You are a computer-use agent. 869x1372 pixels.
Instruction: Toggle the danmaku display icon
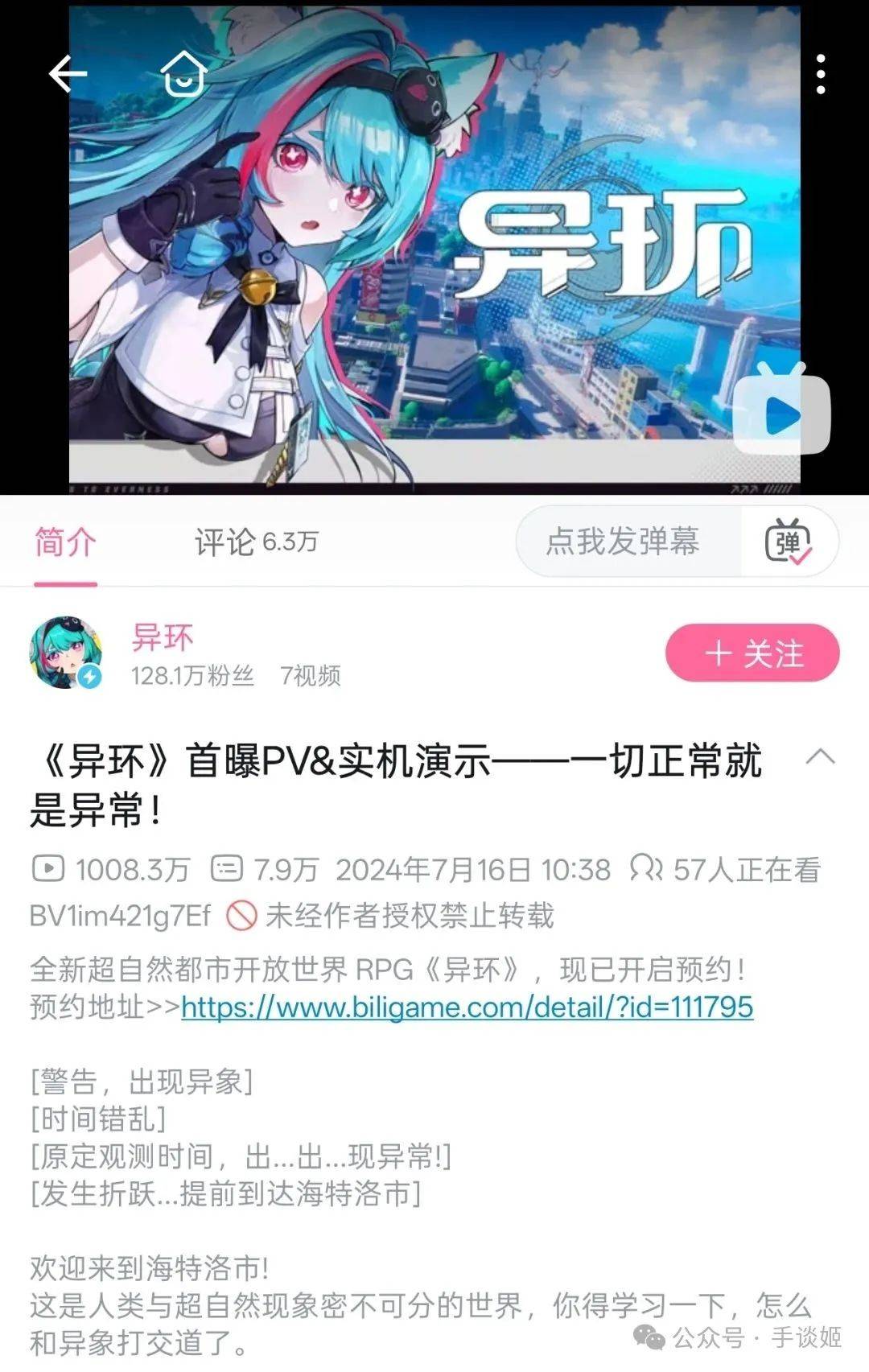(788, 542)
